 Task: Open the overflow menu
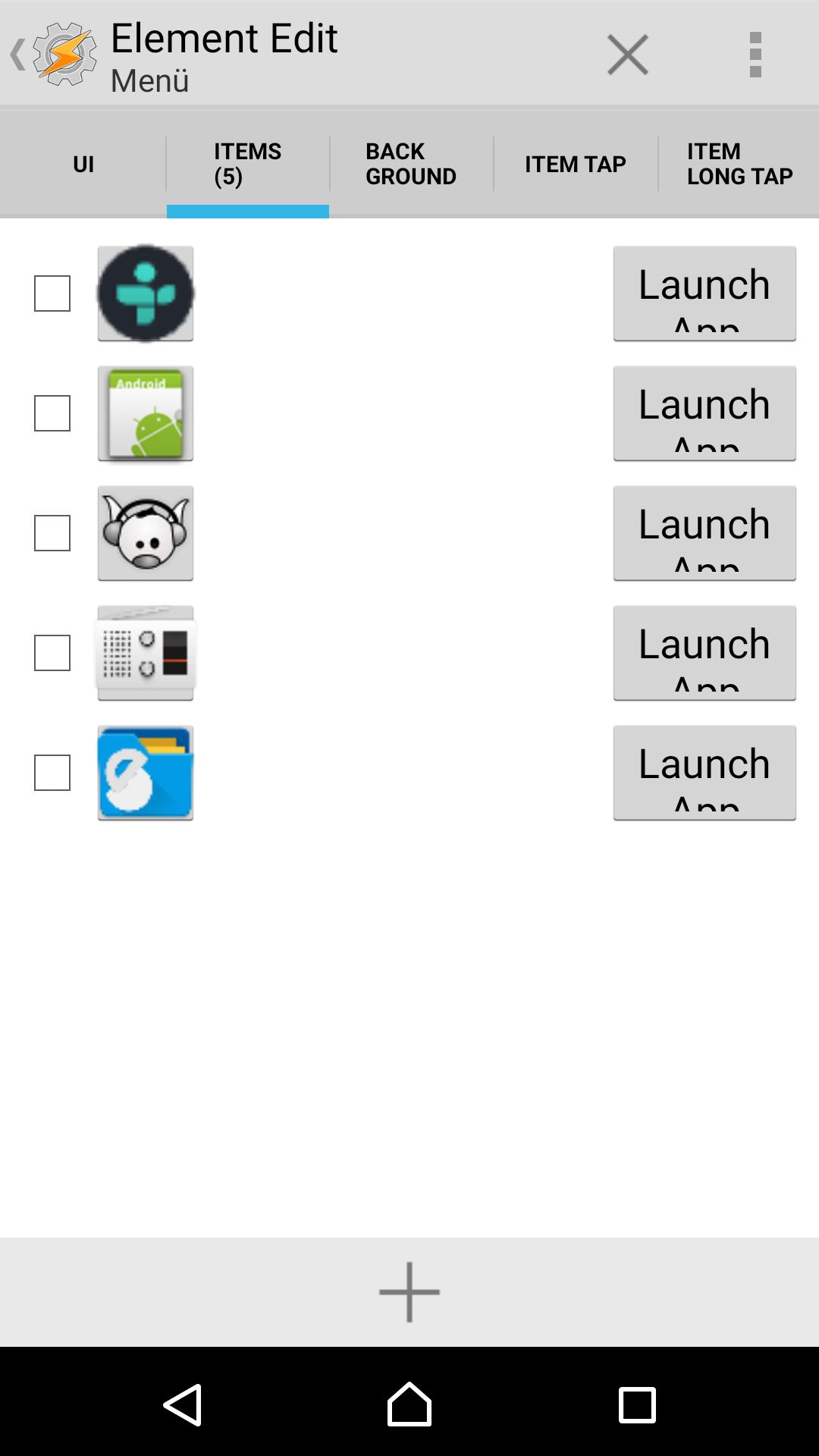(755, 55)
